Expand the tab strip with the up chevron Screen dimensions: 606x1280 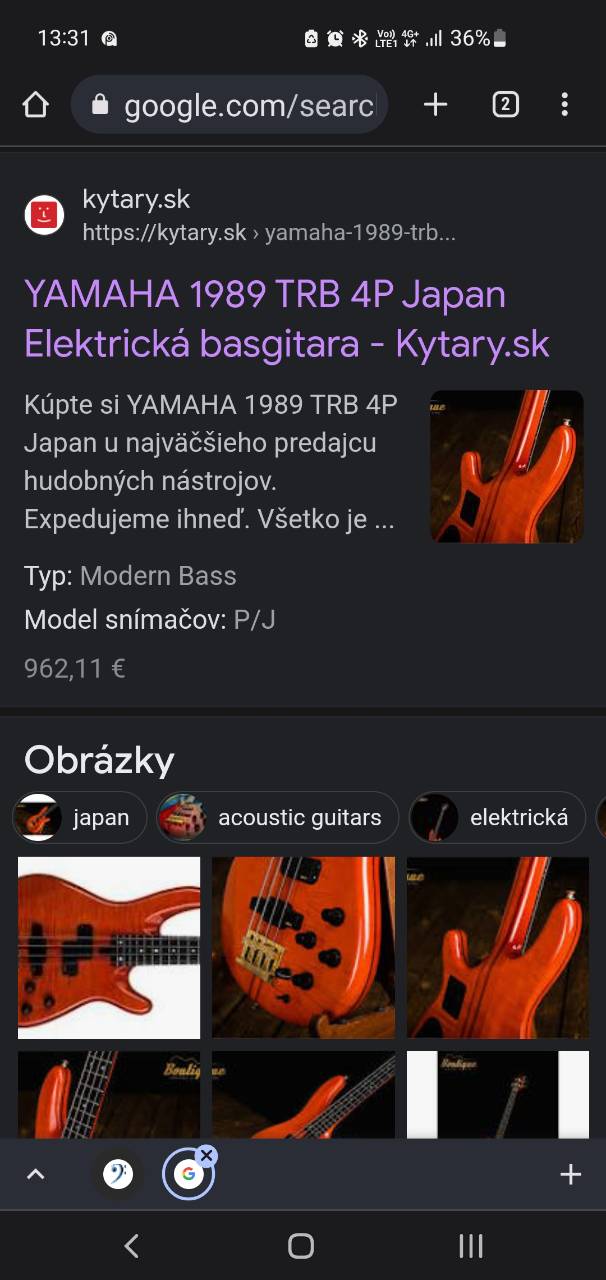click(35, 1174)
